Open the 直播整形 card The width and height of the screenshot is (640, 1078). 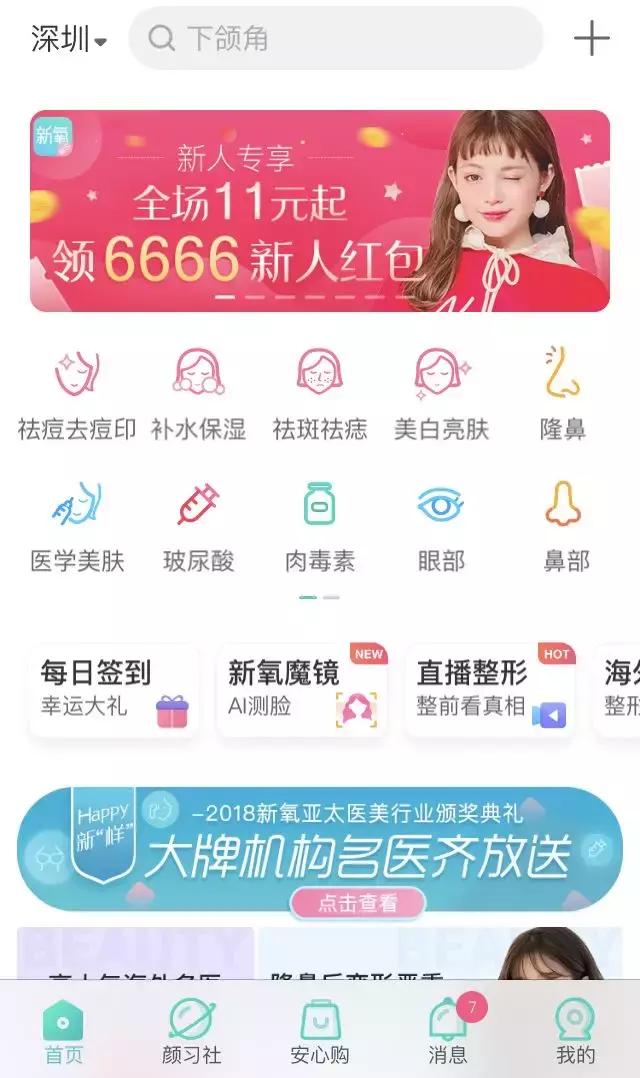tap(489, 690)
